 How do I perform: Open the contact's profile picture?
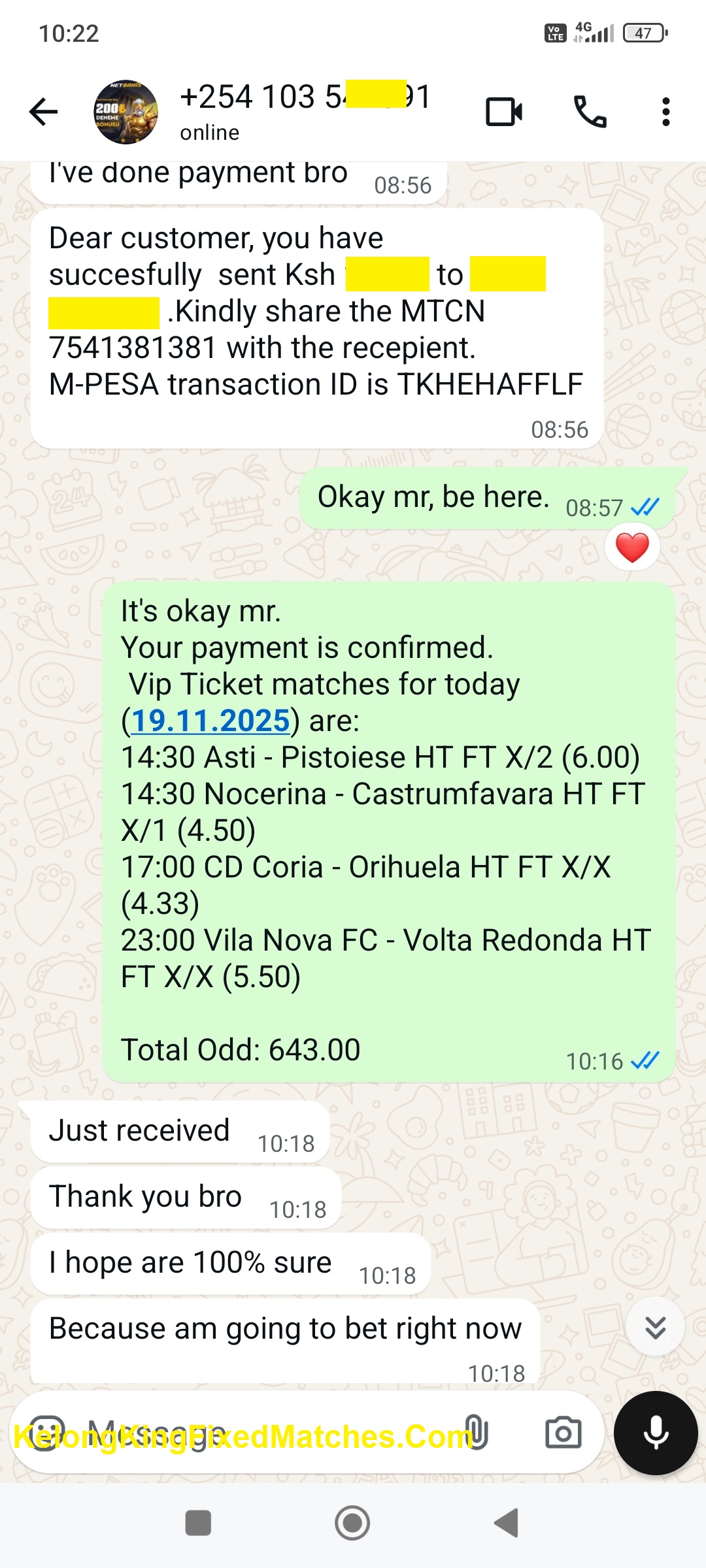(126, 112)
